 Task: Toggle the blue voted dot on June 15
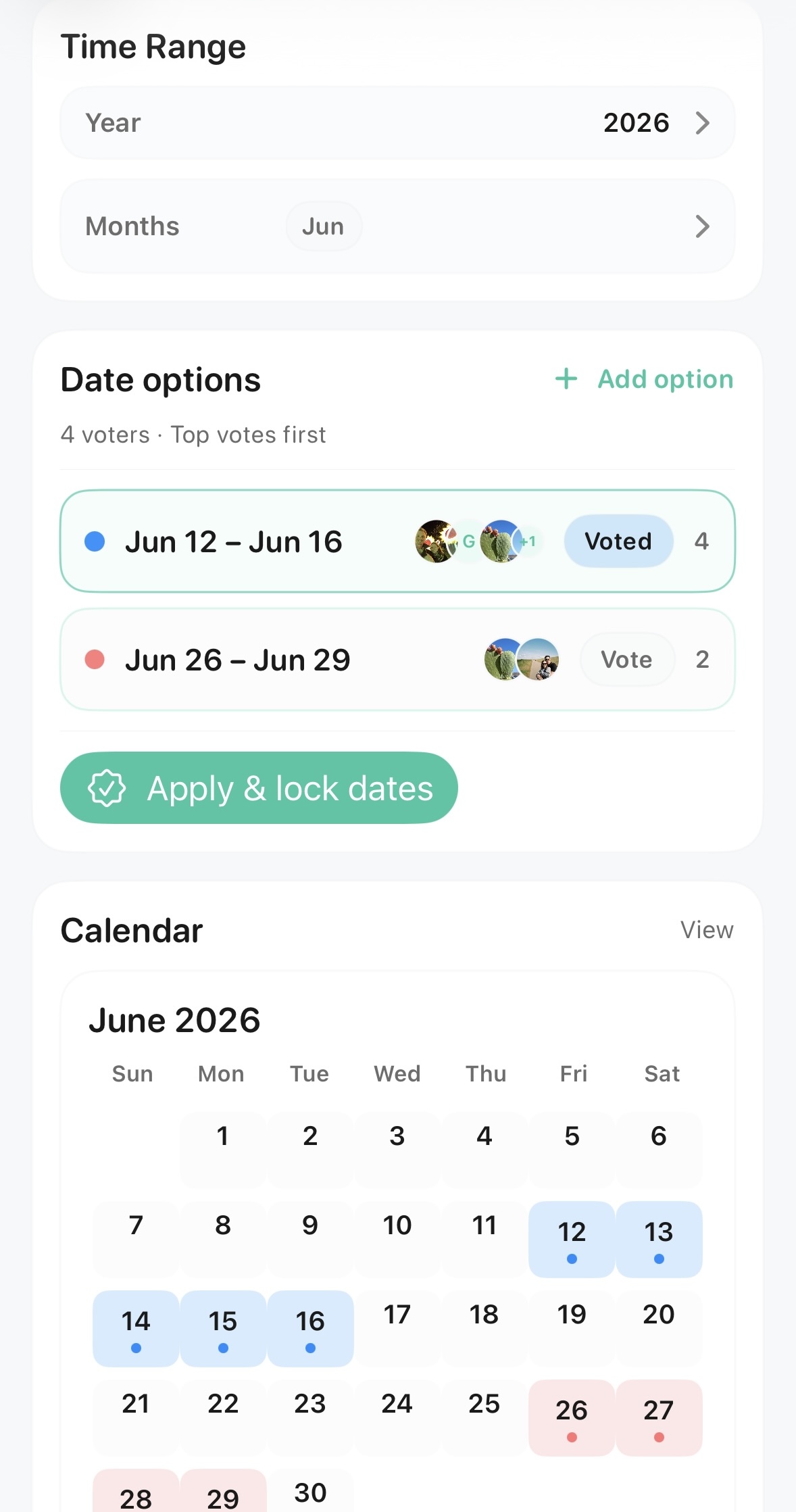(222, 1347)
